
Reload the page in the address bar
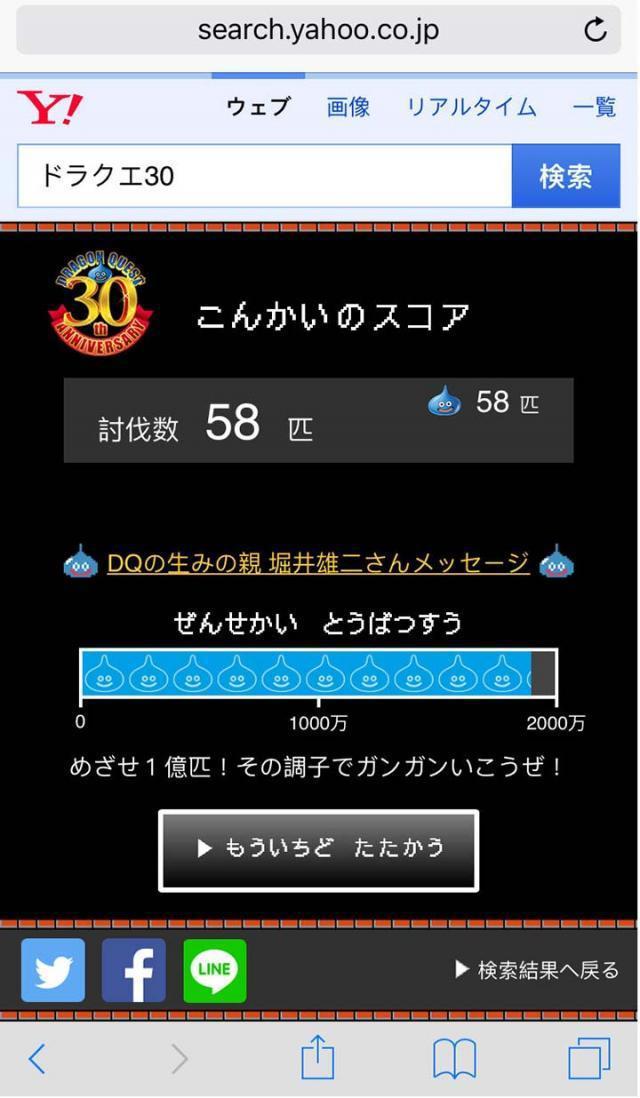tap(595, 30)
